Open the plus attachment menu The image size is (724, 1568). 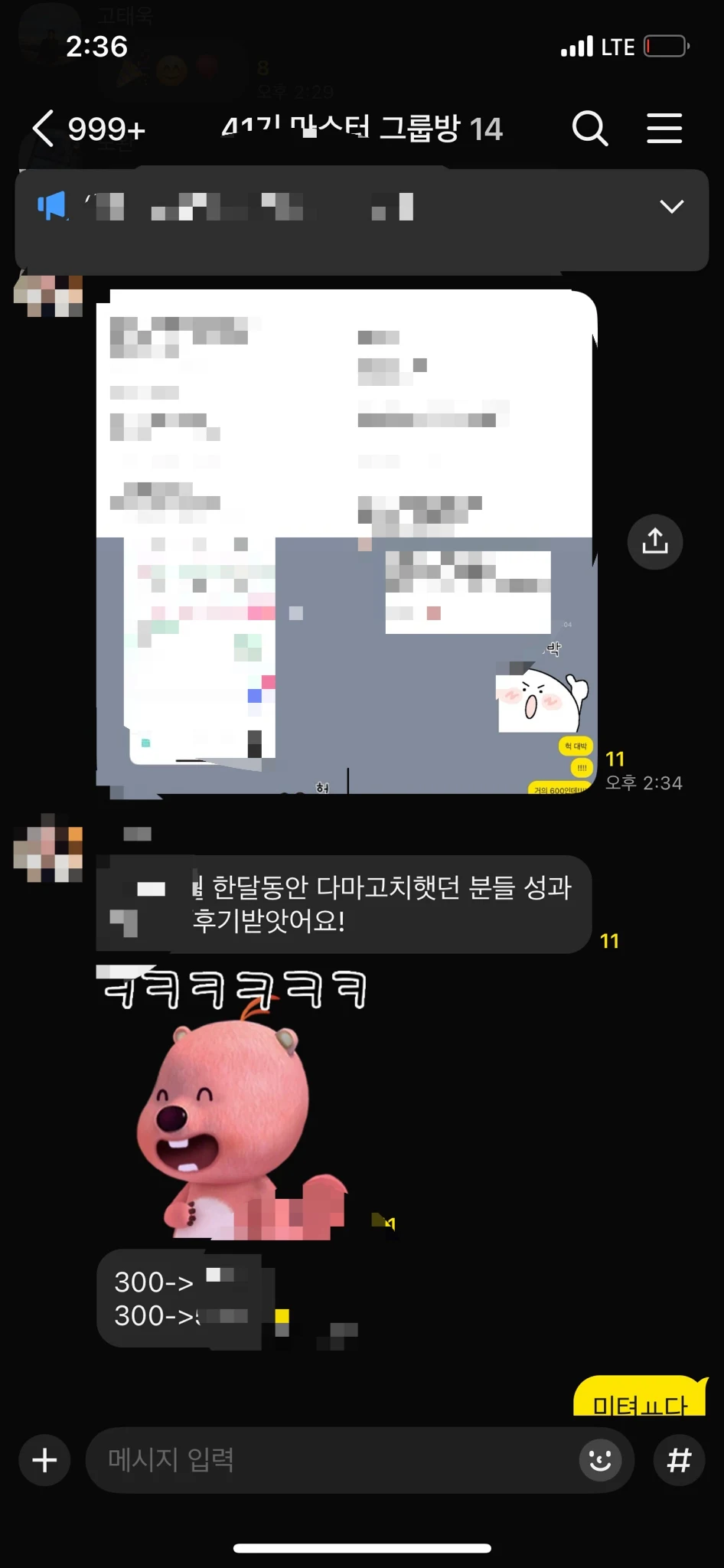coord(44,1460)
